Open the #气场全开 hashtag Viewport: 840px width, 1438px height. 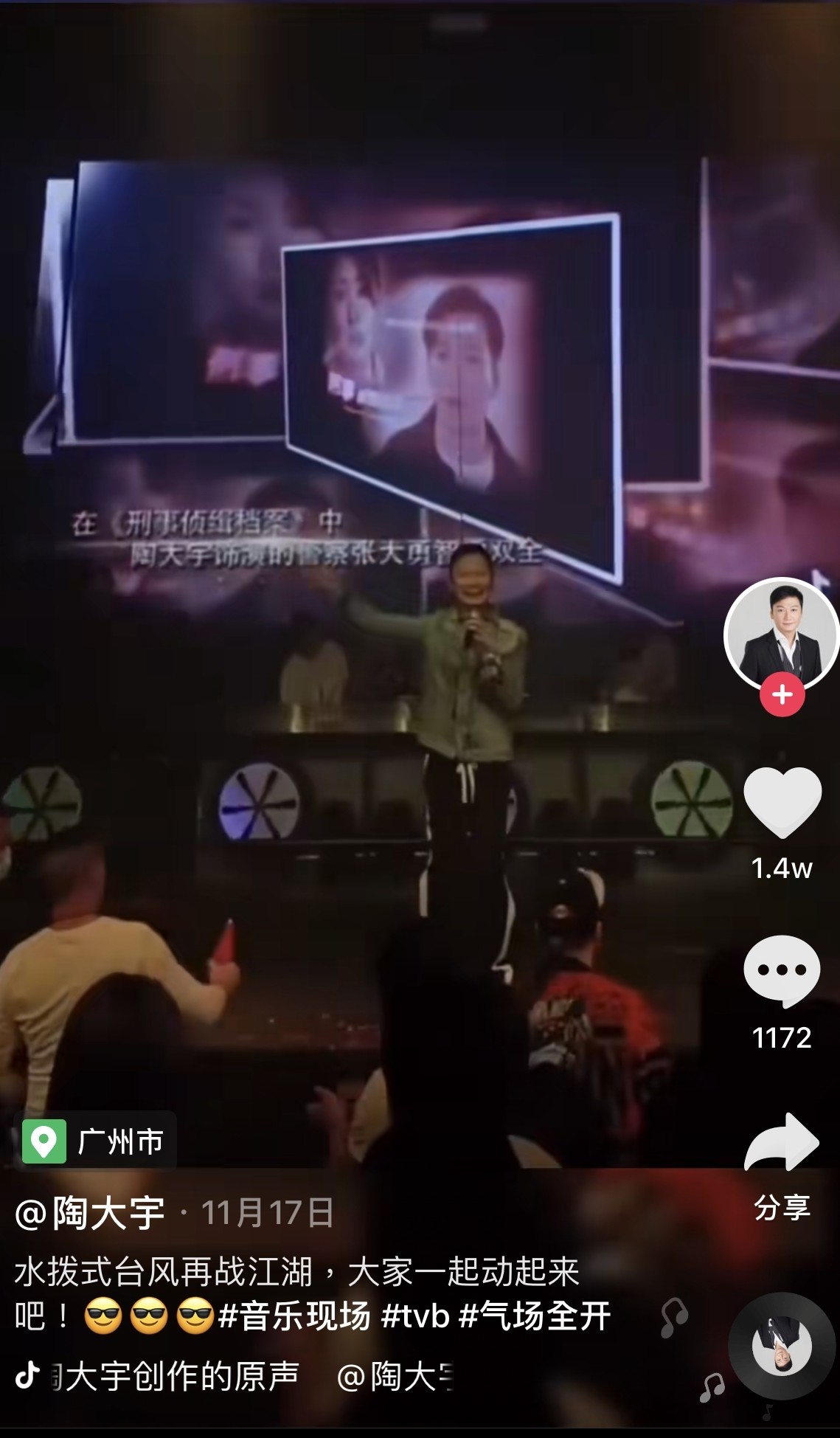pyautogui.click(x=535, y=1316)
